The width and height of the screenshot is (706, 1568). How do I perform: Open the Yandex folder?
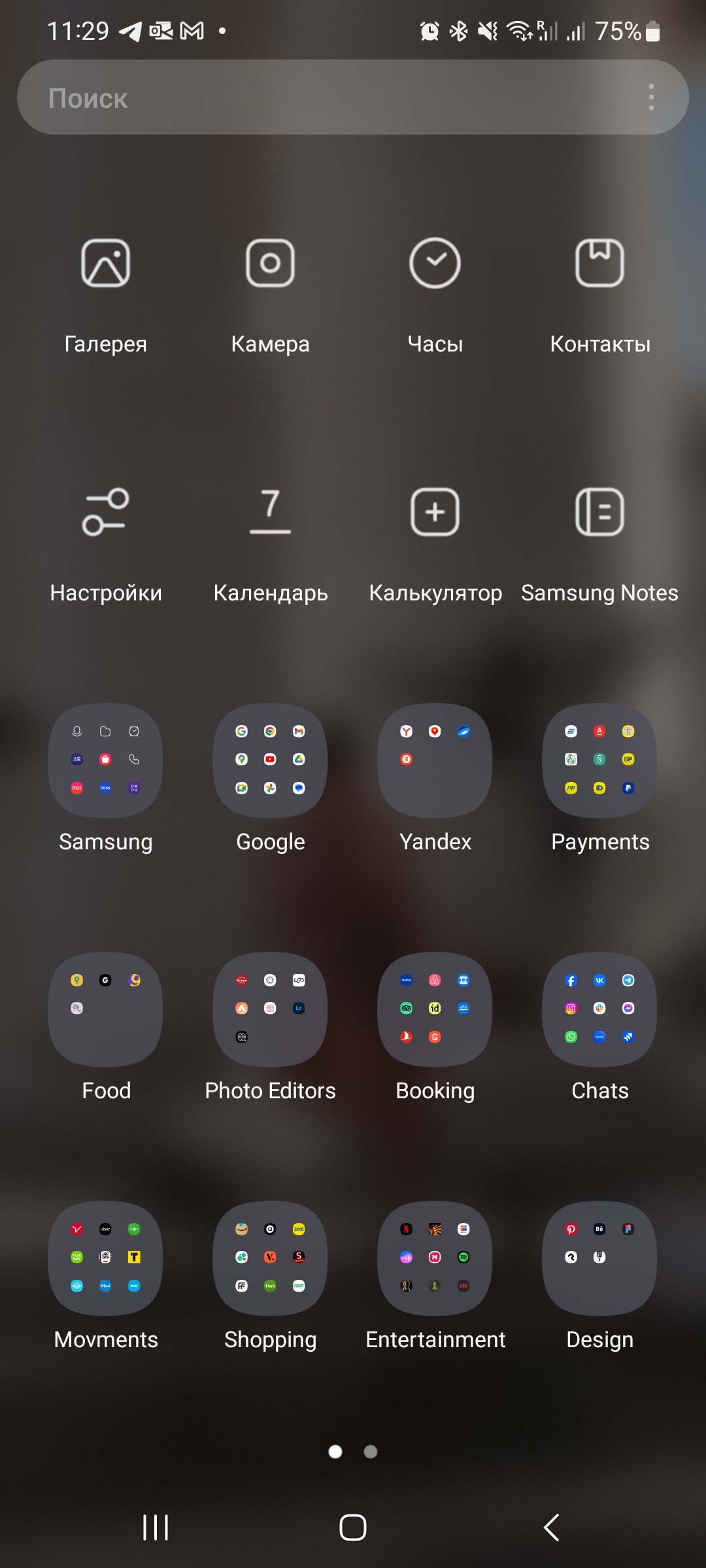[x=435, y=760]
